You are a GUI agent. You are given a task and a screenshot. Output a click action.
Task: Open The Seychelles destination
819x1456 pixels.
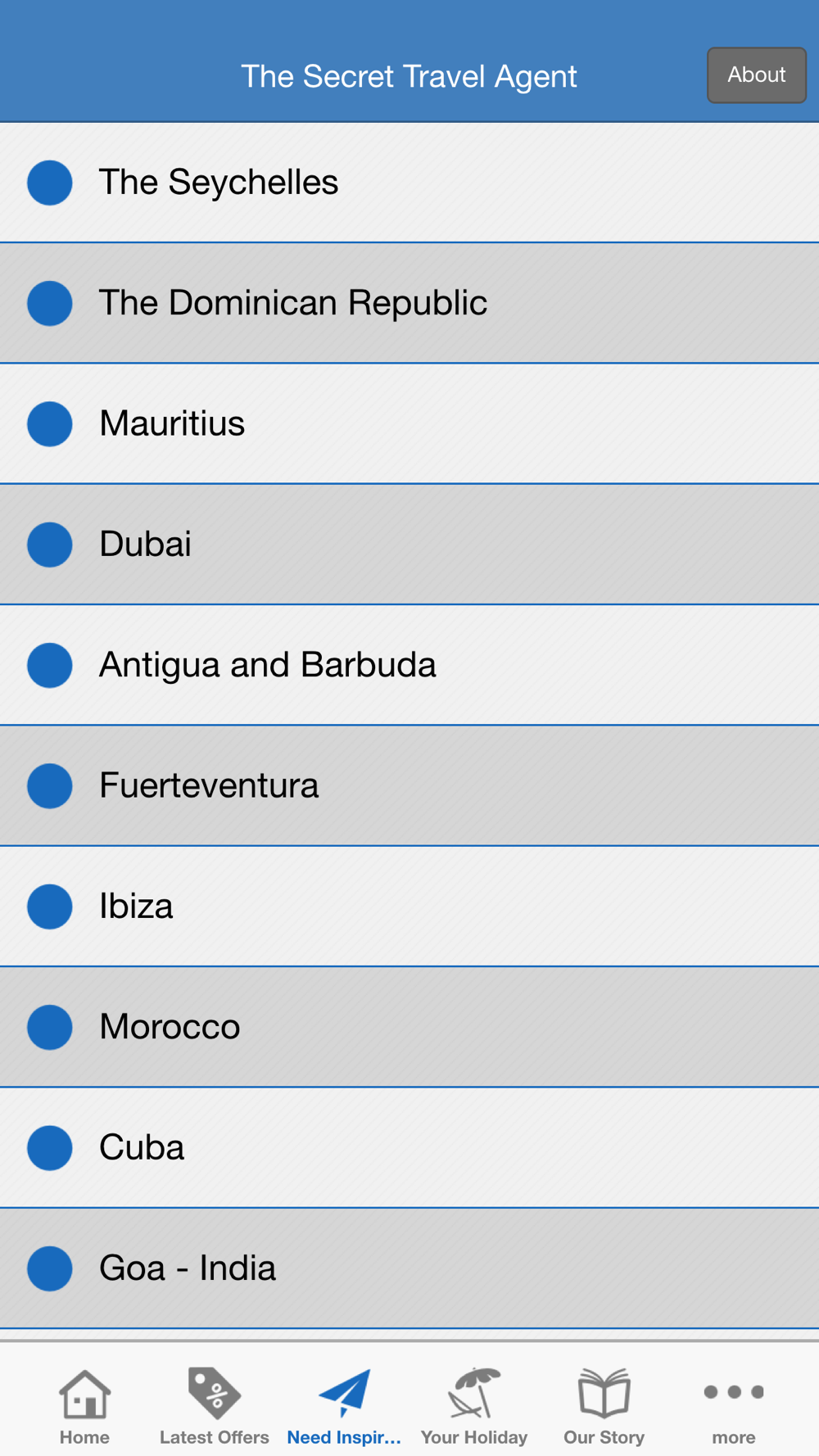409,183
